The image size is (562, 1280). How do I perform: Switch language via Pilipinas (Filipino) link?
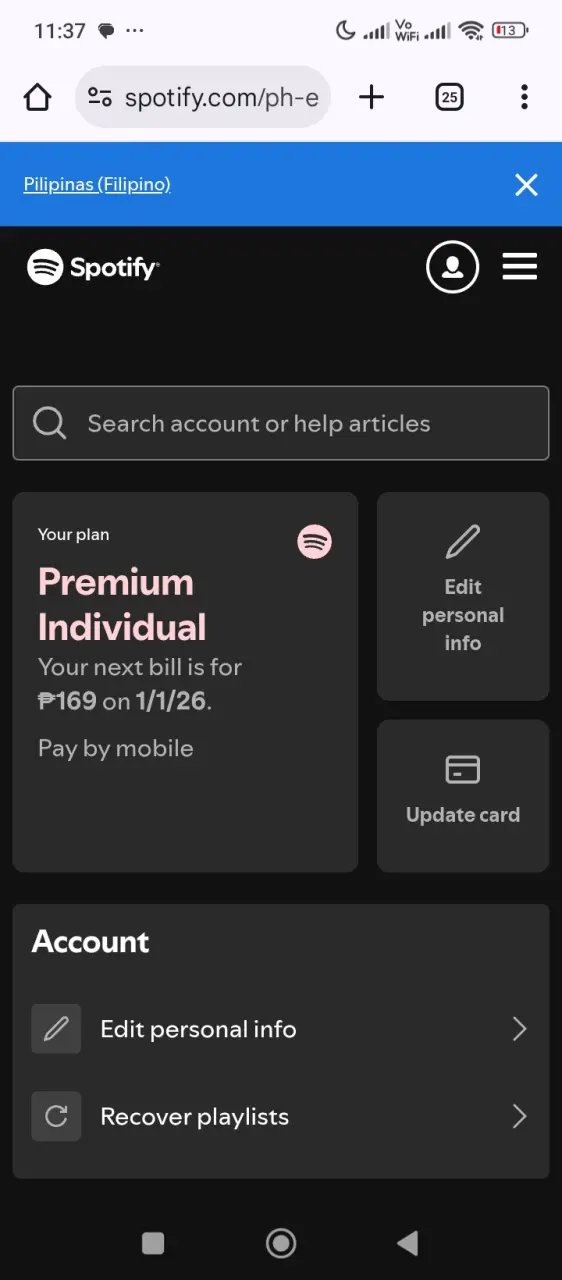[x=97, y=184]
